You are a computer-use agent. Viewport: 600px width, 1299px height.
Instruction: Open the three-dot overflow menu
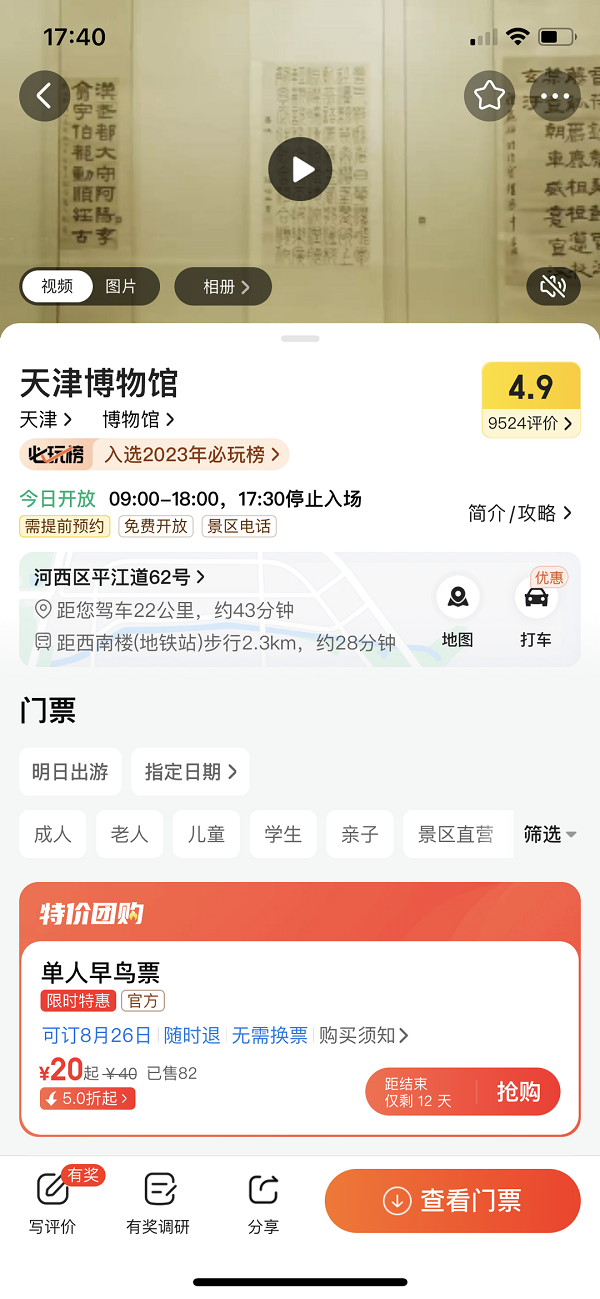click(x=554, y=96)
